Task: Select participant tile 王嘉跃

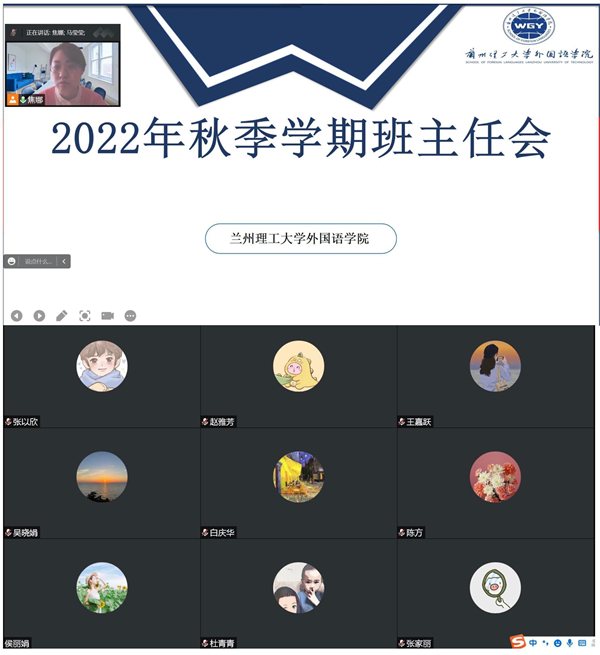Action: point(495,376)
